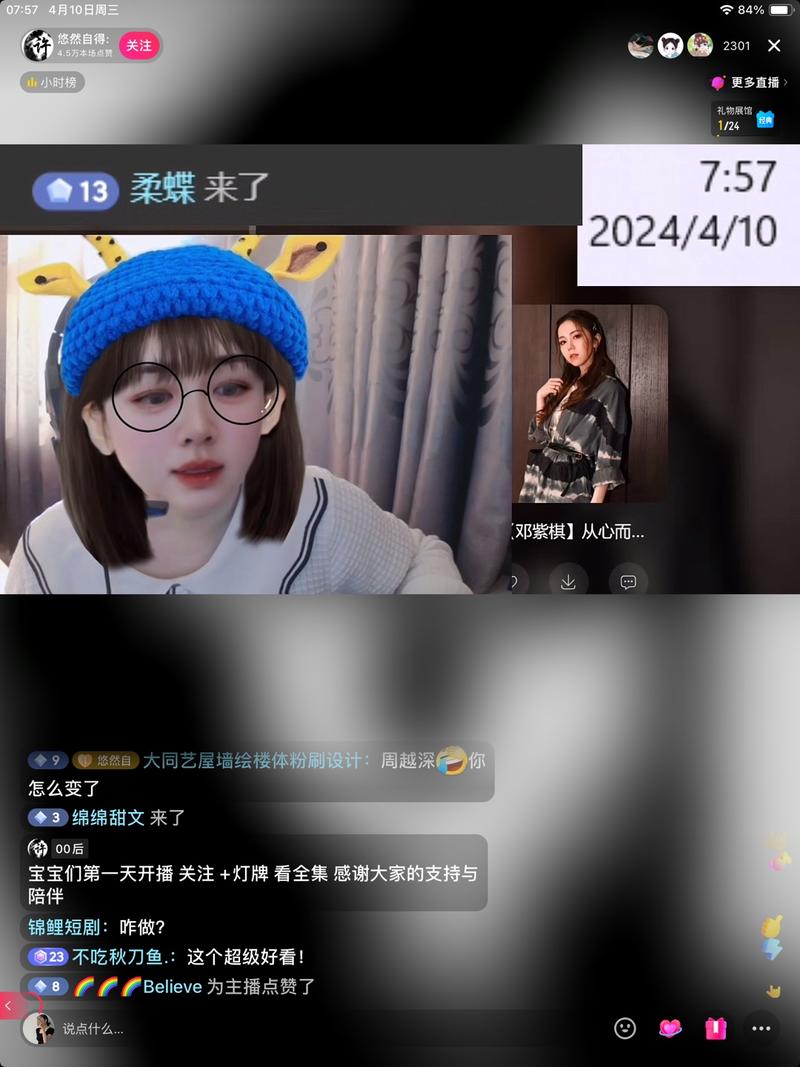
Task: Tap the 说点什么 comment input
Action: click(x=300, y=1028)
